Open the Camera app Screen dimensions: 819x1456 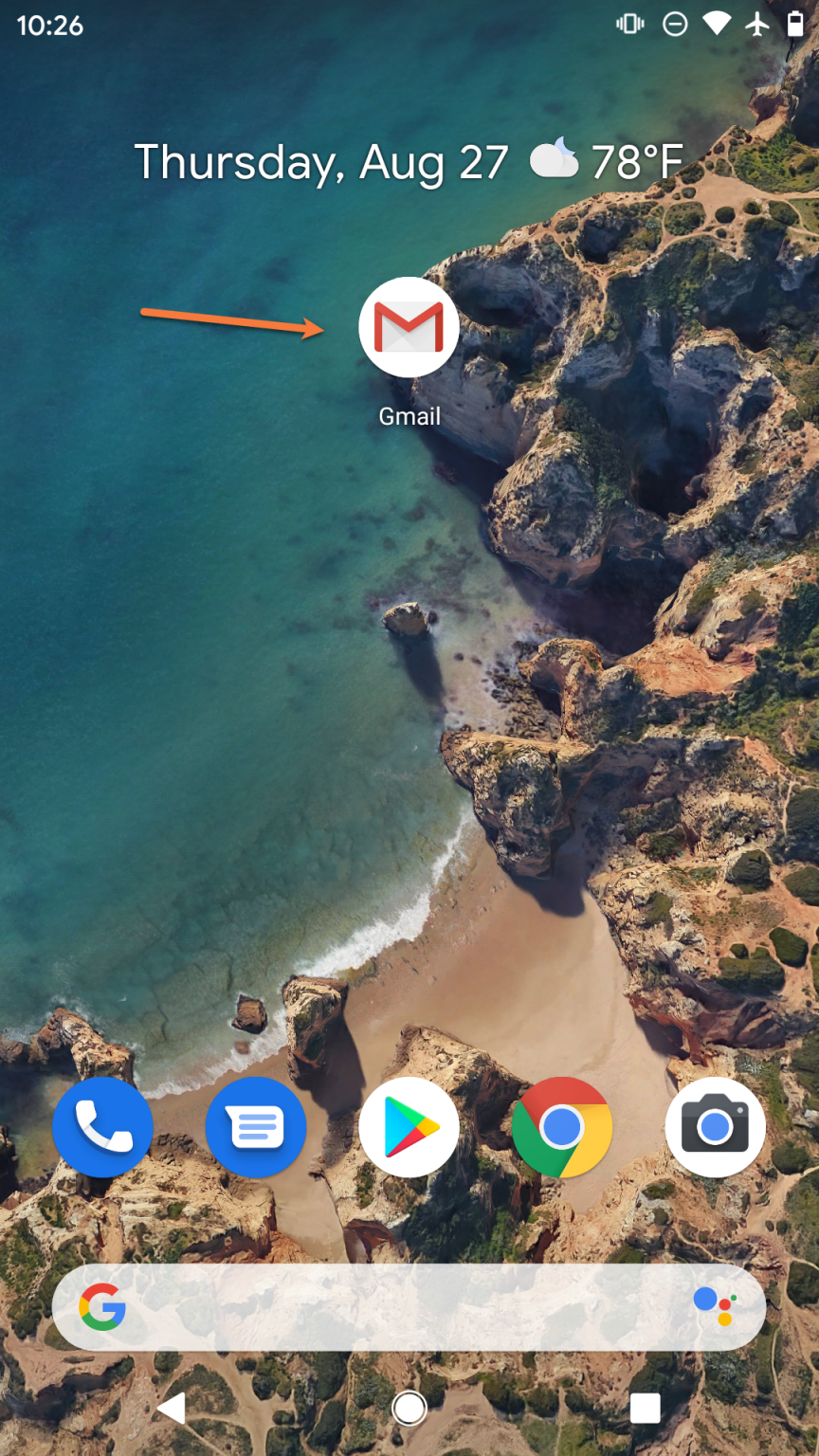click(715, 1127)
